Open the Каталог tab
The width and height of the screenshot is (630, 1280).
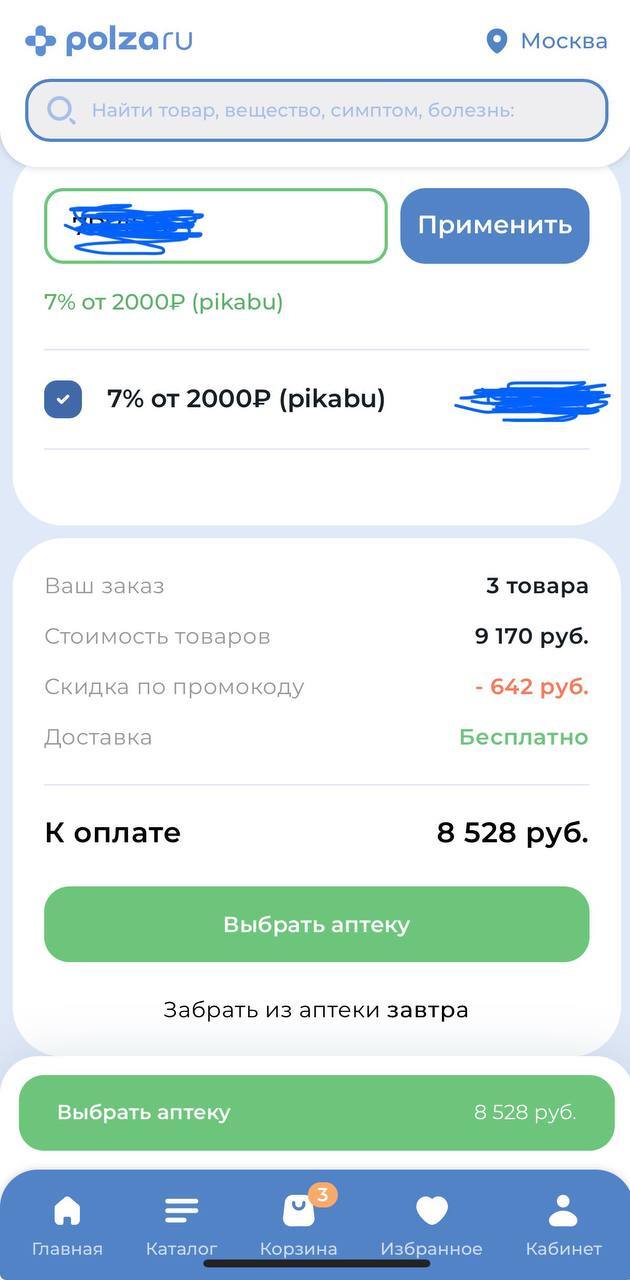(x=181, y=1226)
